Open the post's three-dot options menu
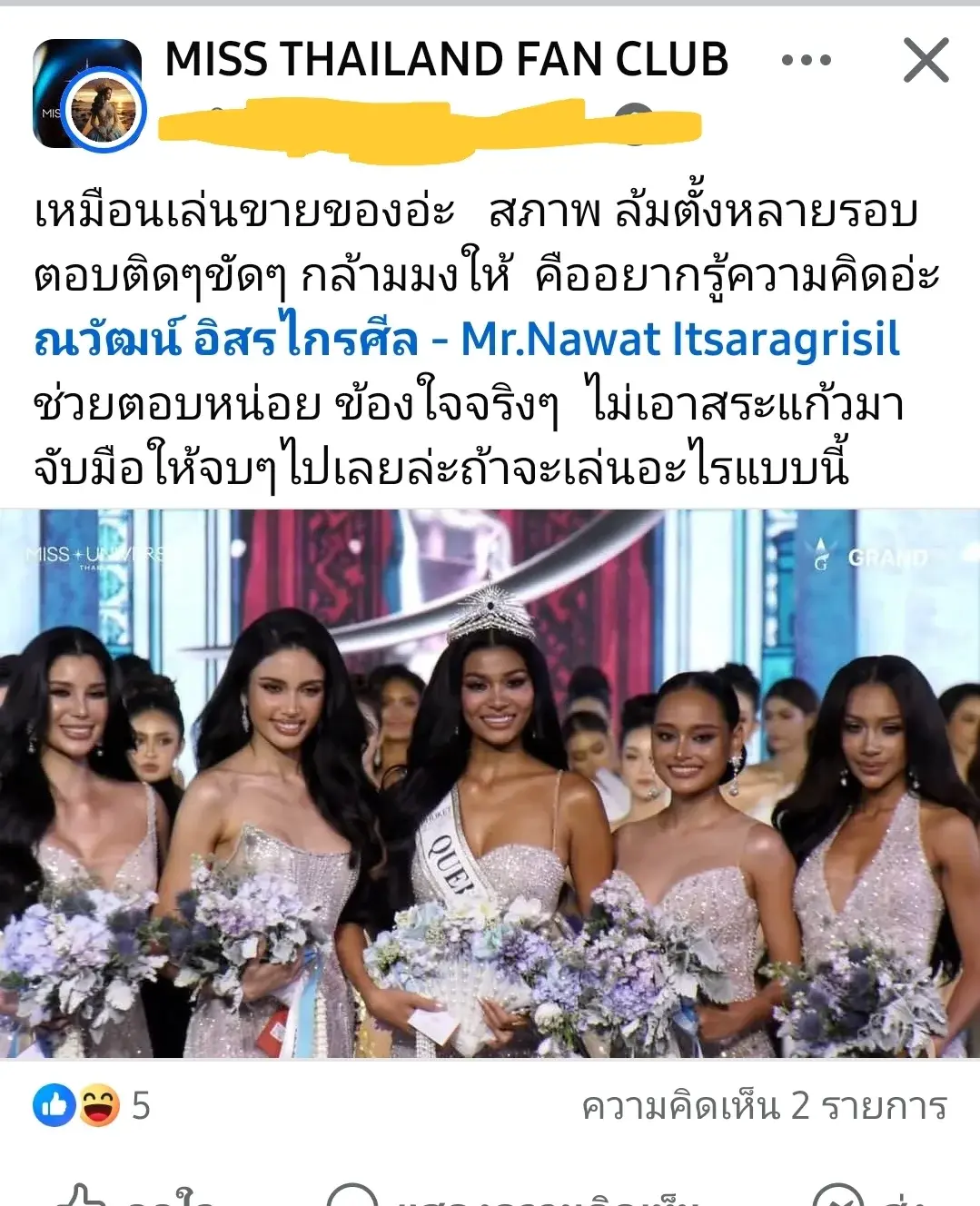This screenshot has height=1206, width=980. 806,61
